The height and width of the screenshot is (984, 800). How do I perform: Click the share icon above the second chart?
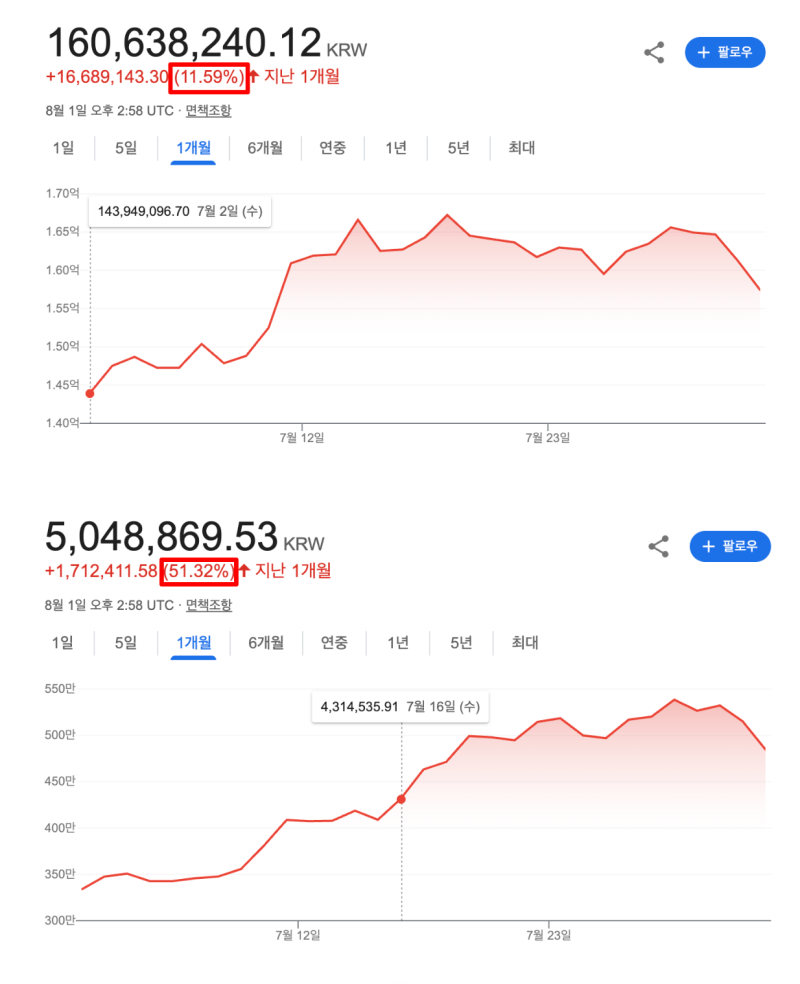(x=658, y=547)
